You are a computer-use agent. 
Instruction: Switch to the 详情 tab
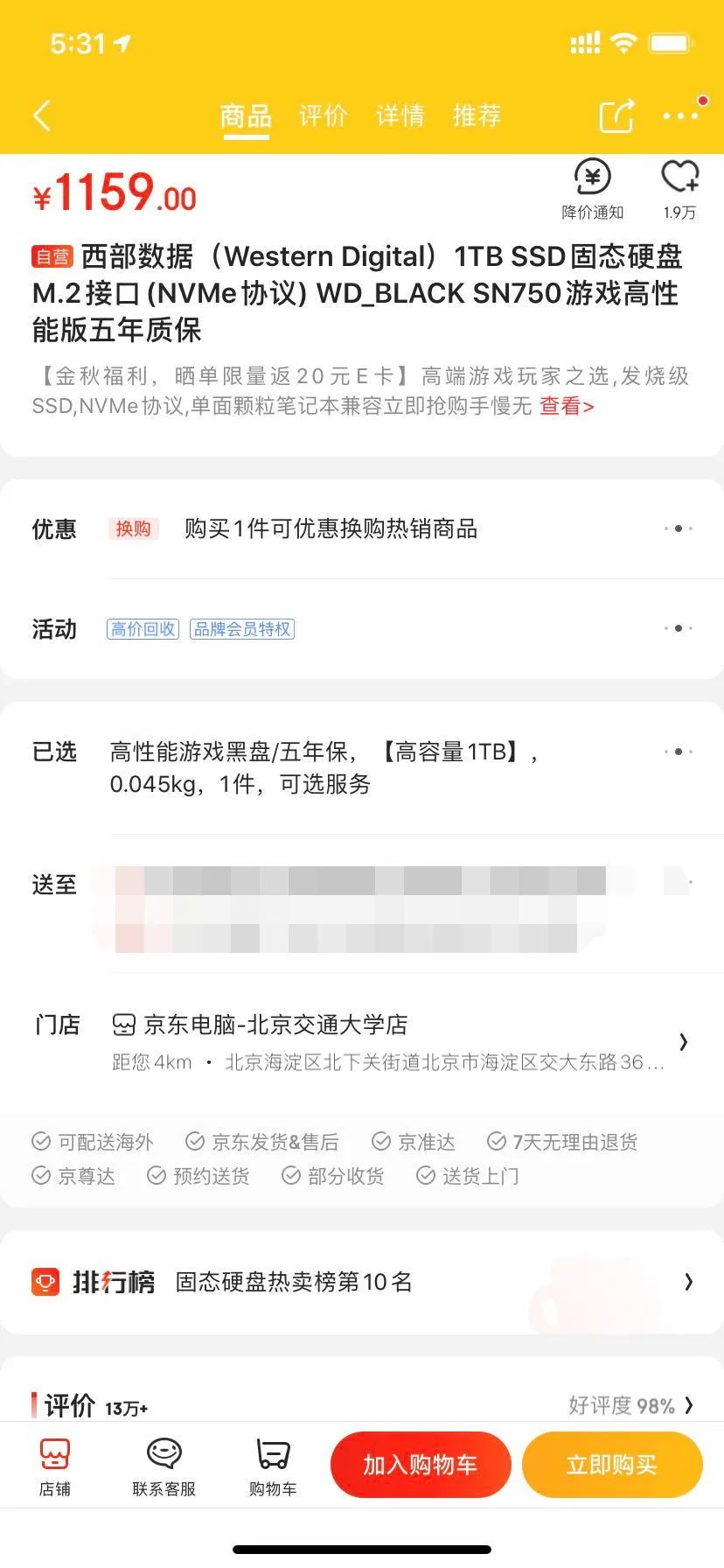click(x=400, y=115)
